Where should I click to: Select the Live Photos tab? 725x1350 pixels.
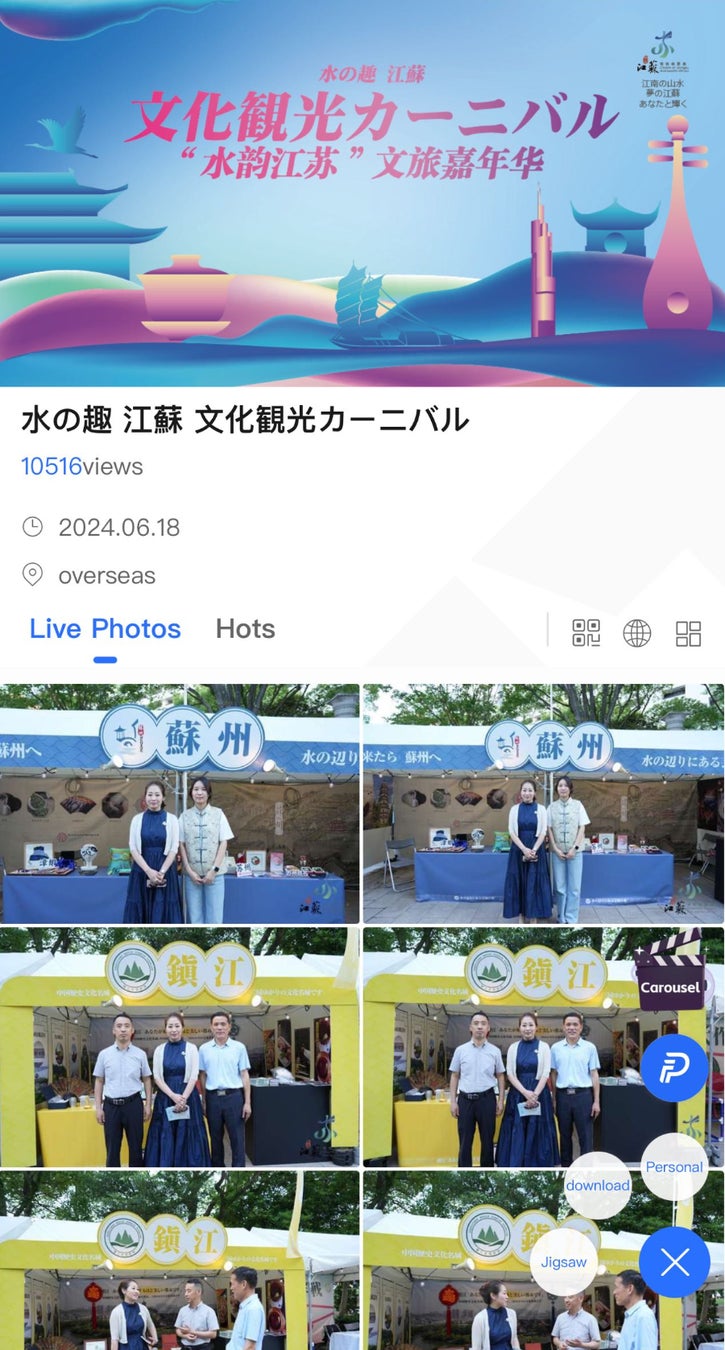pos(105,629)
